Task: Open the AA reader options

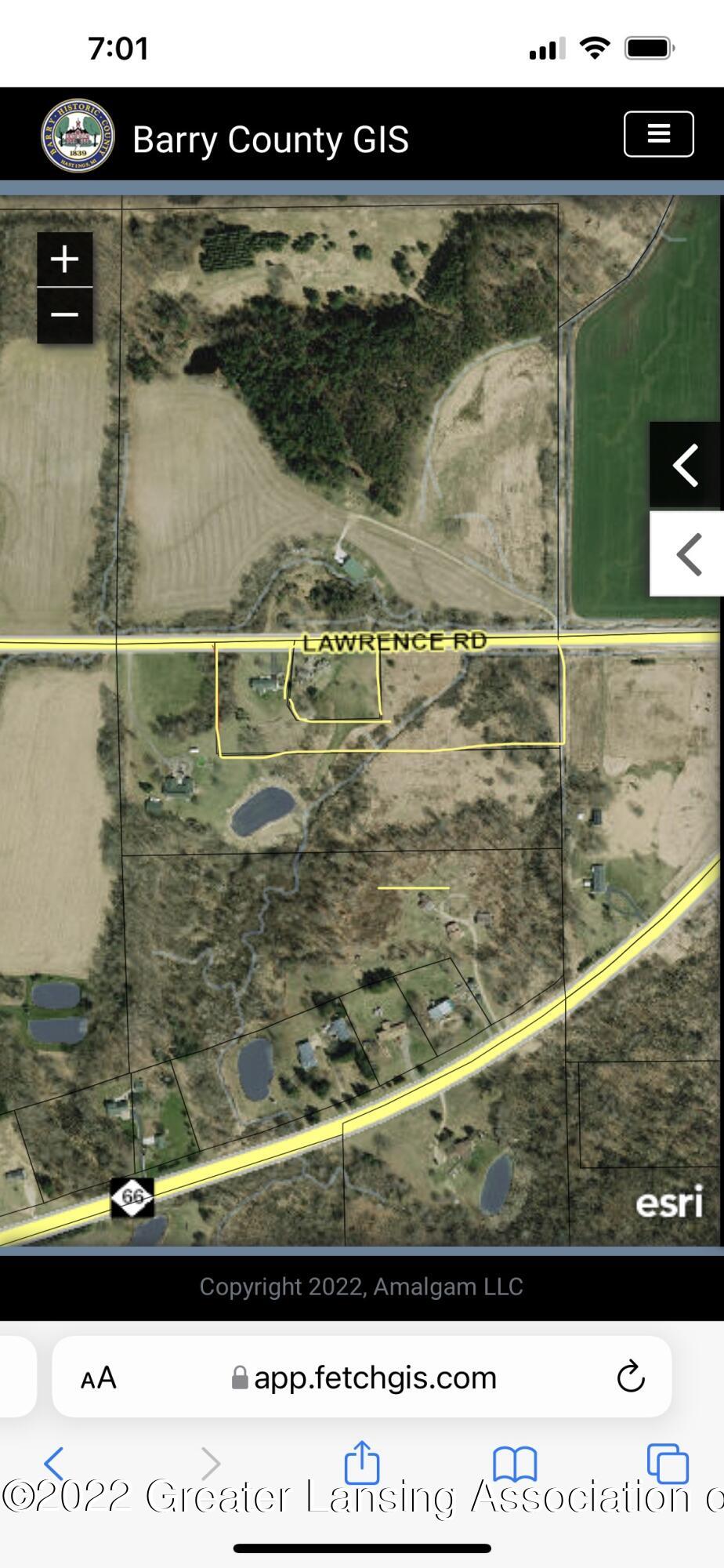Action: click(x=99, y=1377)
